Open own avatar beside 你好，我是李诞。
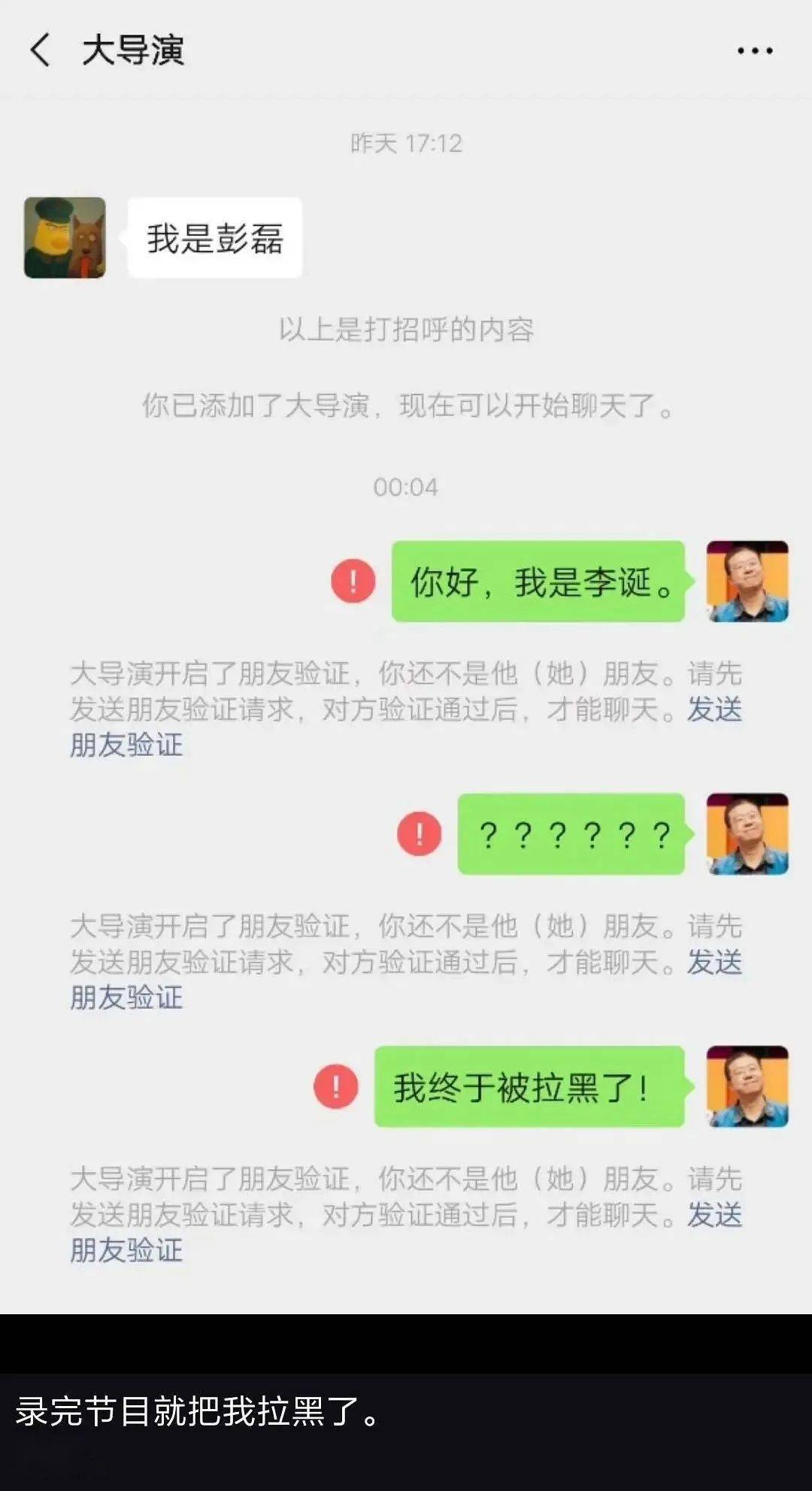812x1491 pixels. pyautogui.click(x=747, y=581)
